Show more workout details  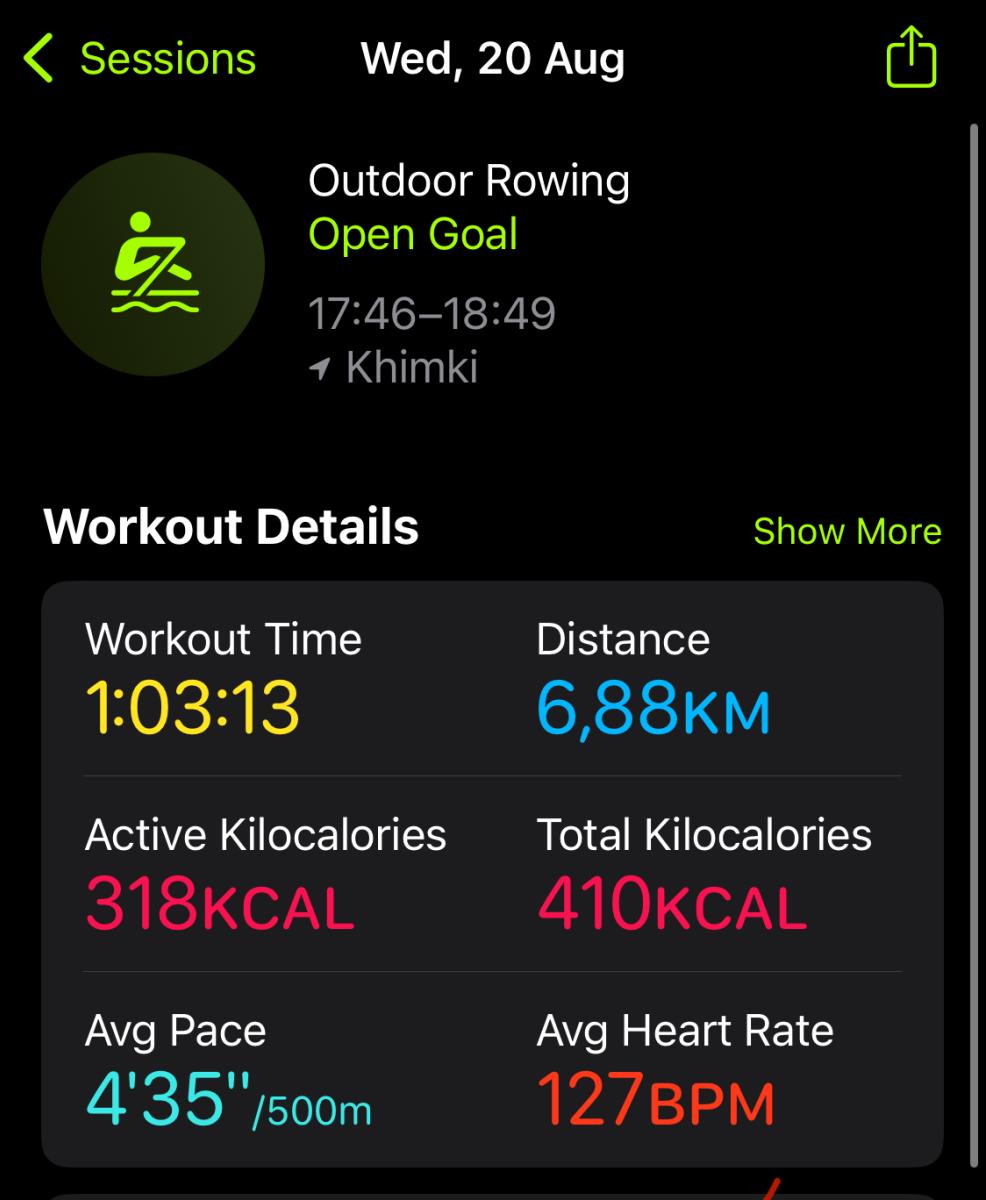click(x=846, y=531)
